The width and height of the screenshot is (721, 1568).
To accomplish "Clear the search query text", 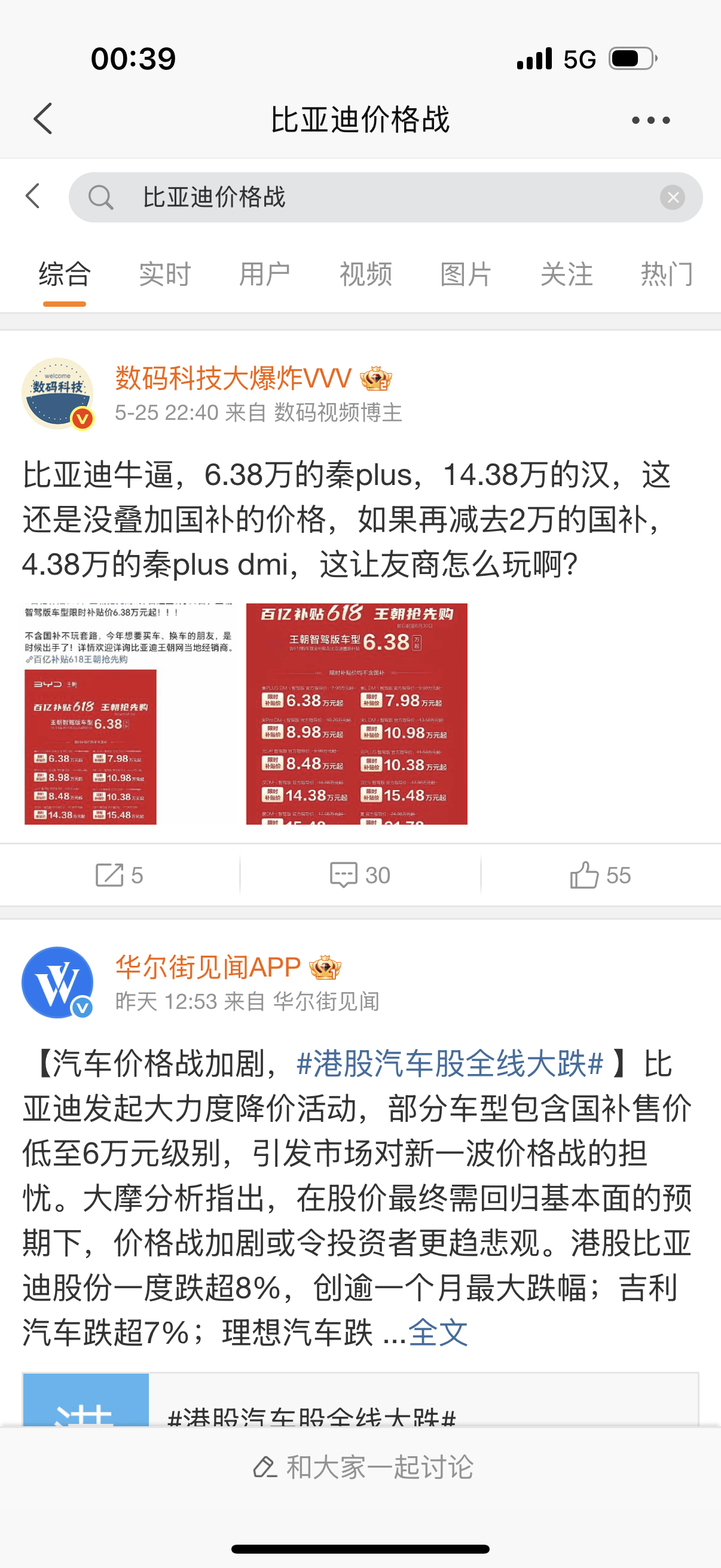I will 673,197.
